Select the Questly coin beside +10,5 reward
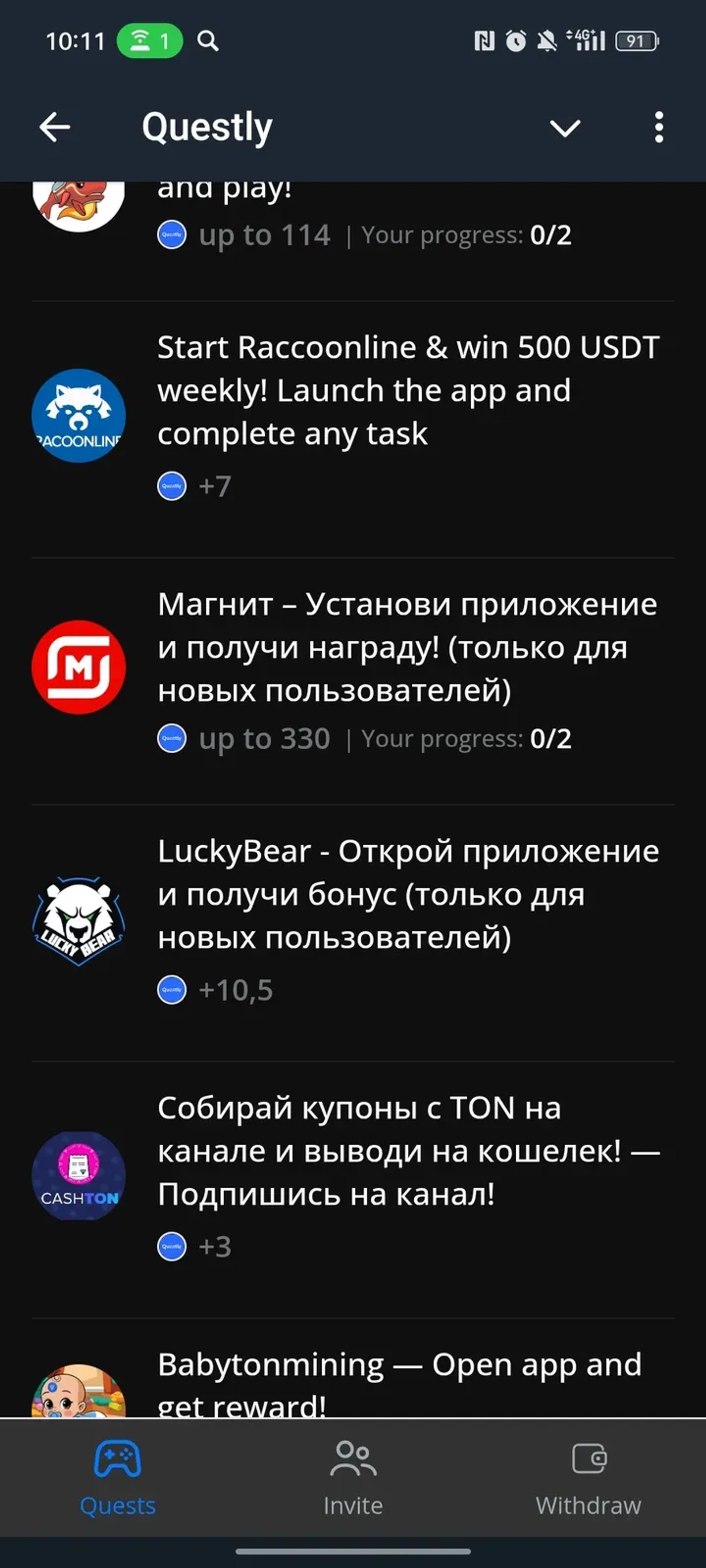706x1568 pixels. coord(172,989)
